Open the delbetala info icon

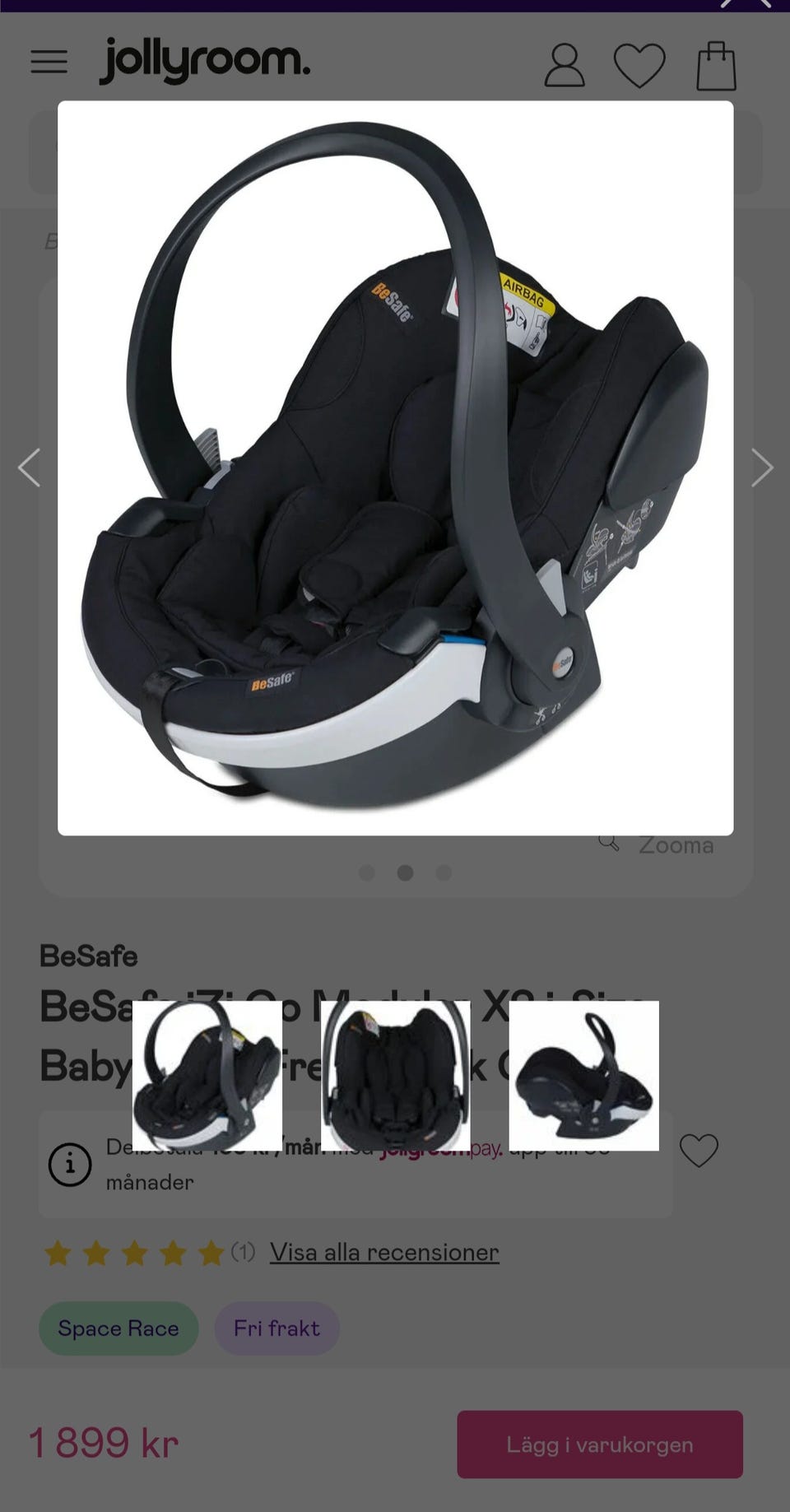[x=70, y=1165]
